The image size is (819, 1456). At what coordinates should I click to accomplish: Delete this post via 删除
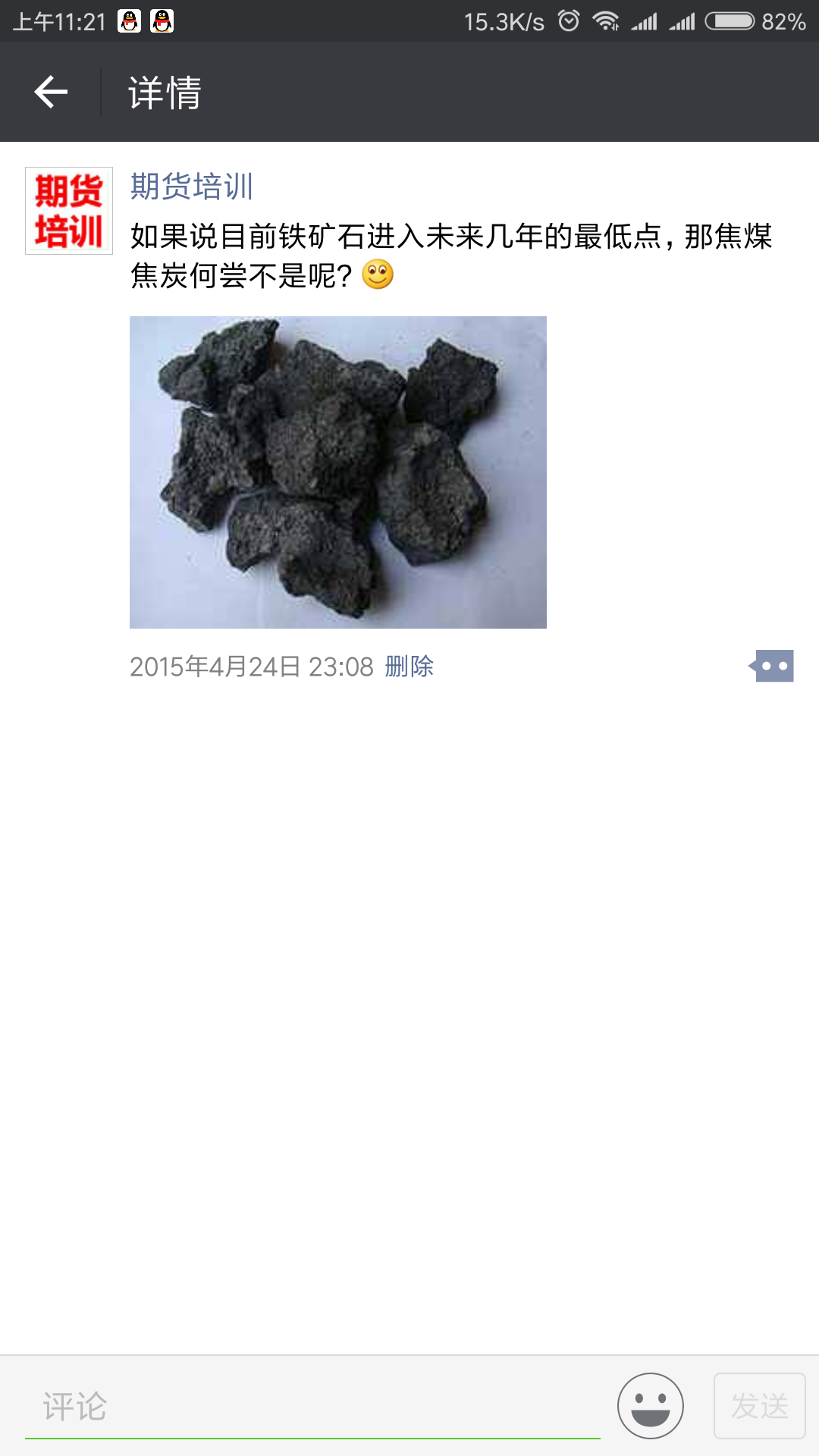pyautogui.click(x=409, y=667)
